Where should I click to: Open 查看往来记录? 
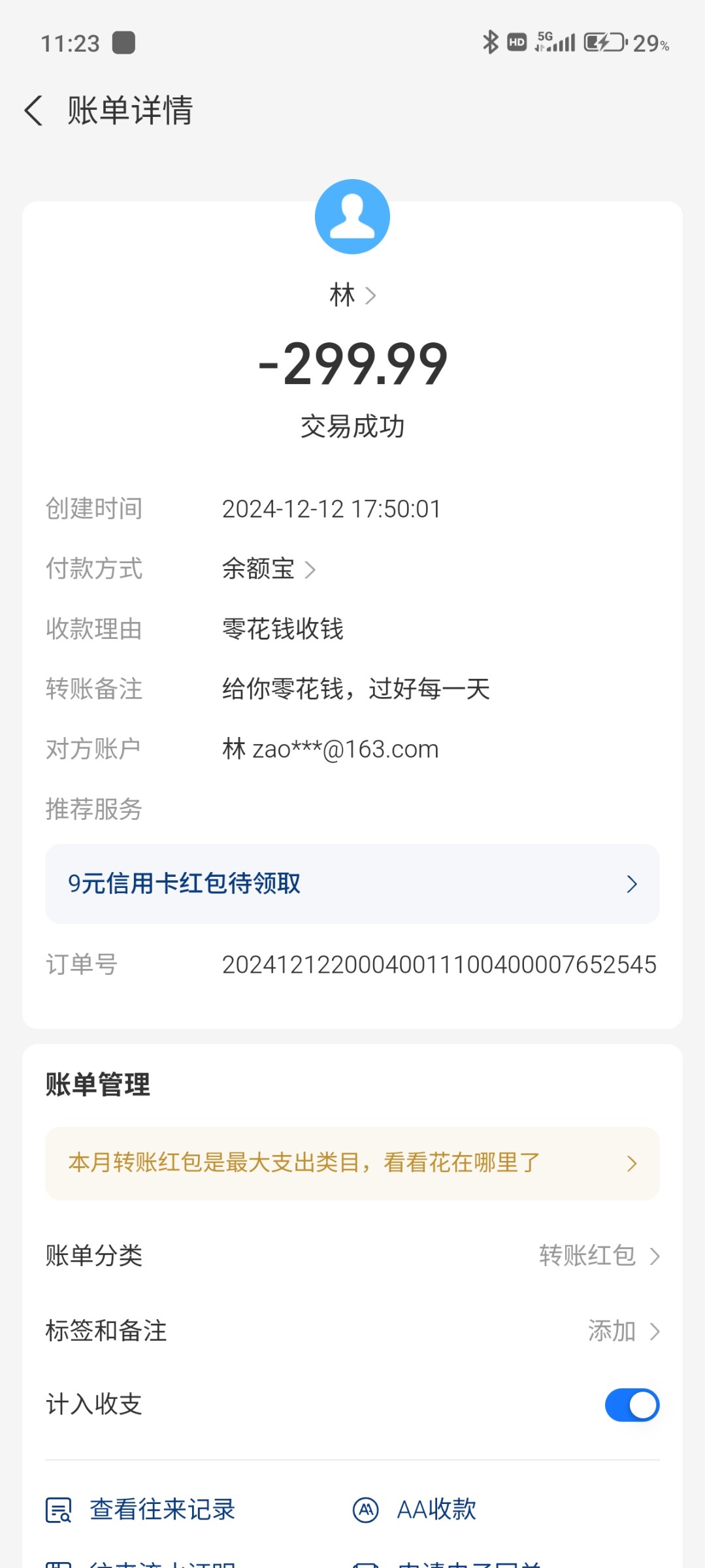click(x=140, y=1510)
